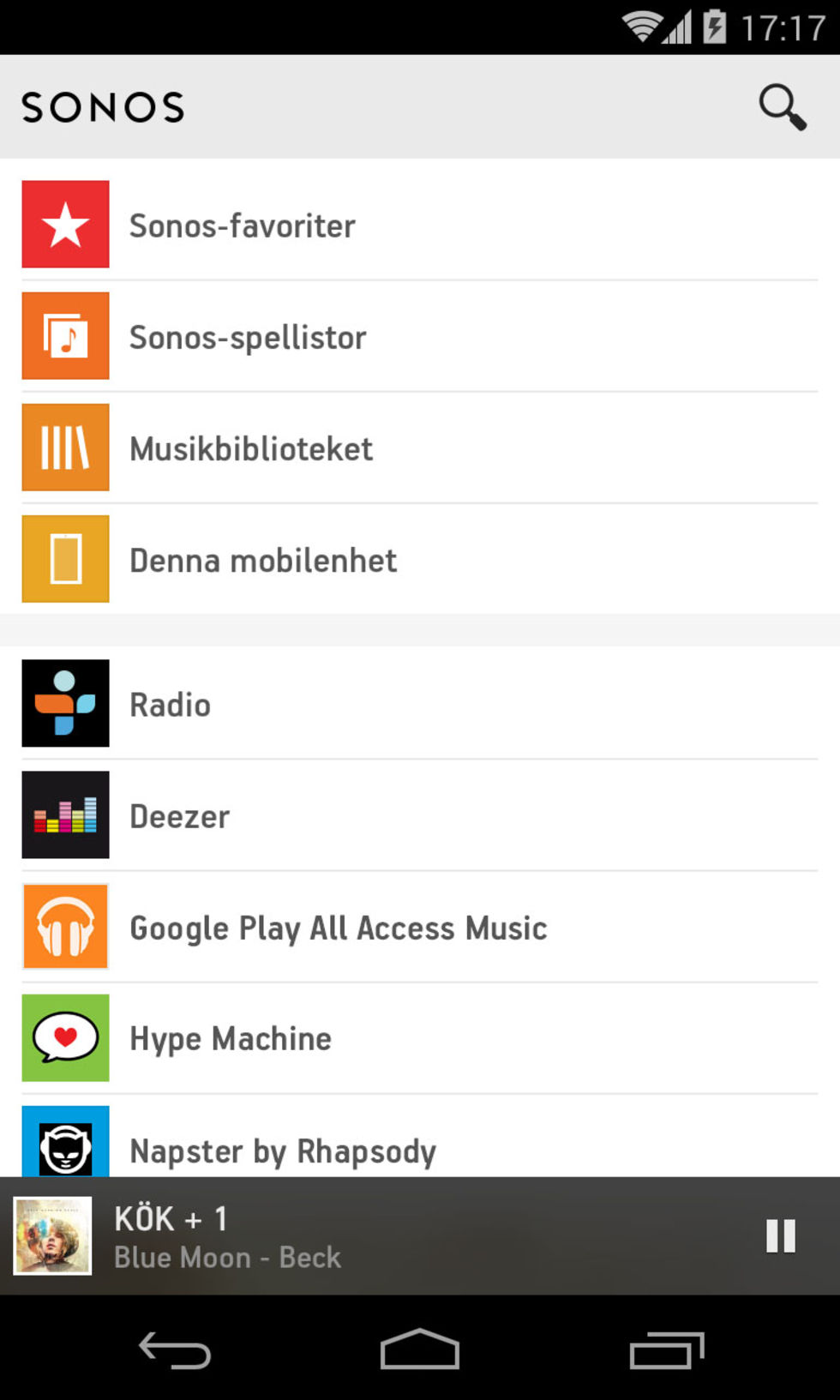
Task: Open the search magnifier icon
Action: coord(782,107)
